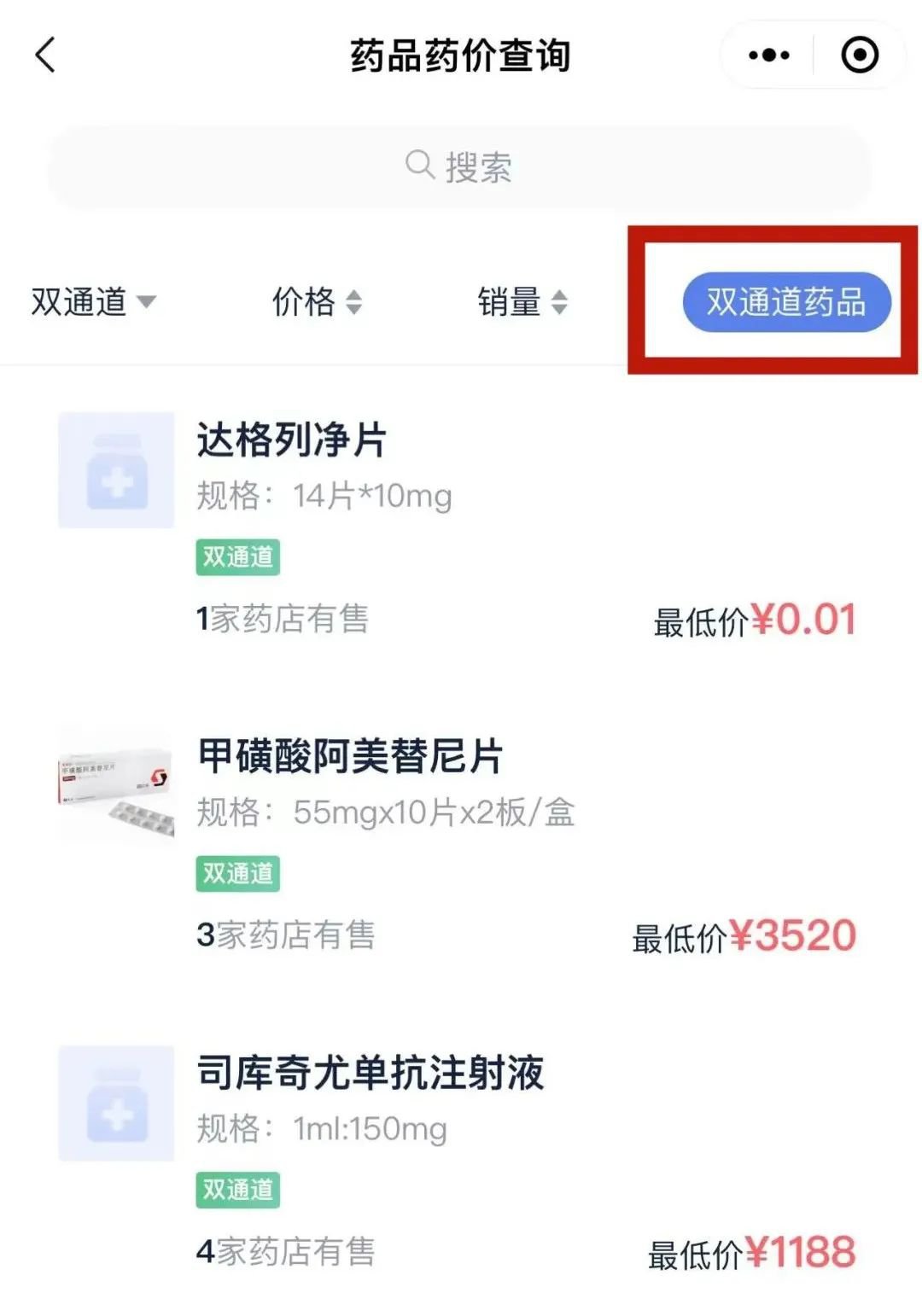Close the mini program via circle icon

tap(859, 55)
